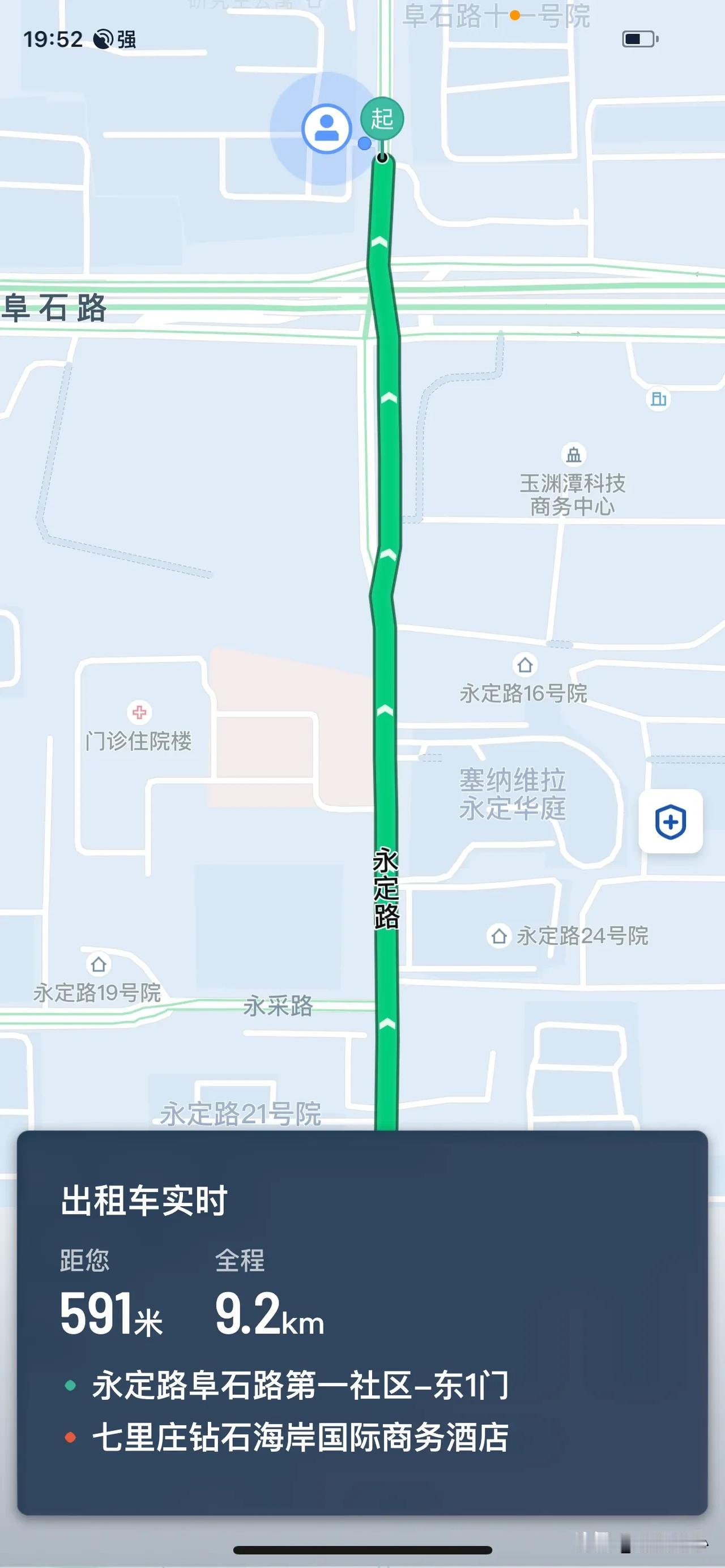725x1568 pixels.
Task: Open the safety shield button
Action: (670, 821)
